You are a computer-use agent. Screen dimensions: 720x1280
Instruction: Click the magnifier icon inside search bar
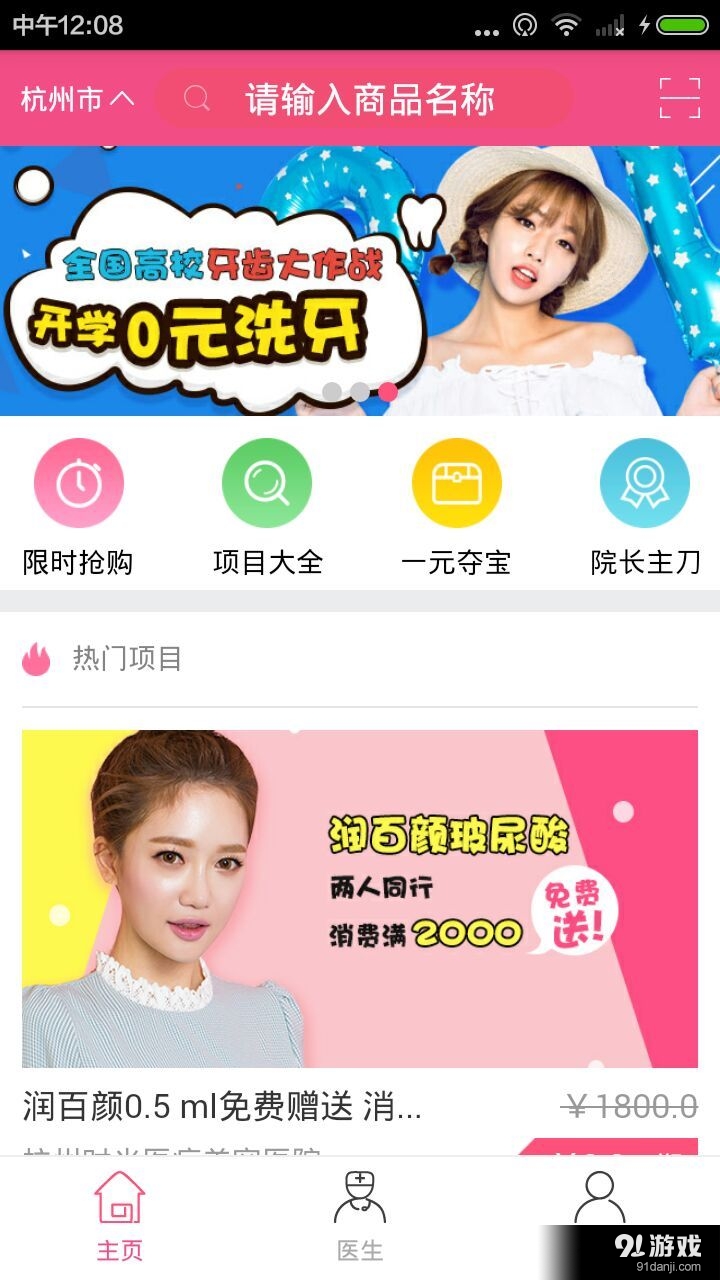click(x=193, y=99)
